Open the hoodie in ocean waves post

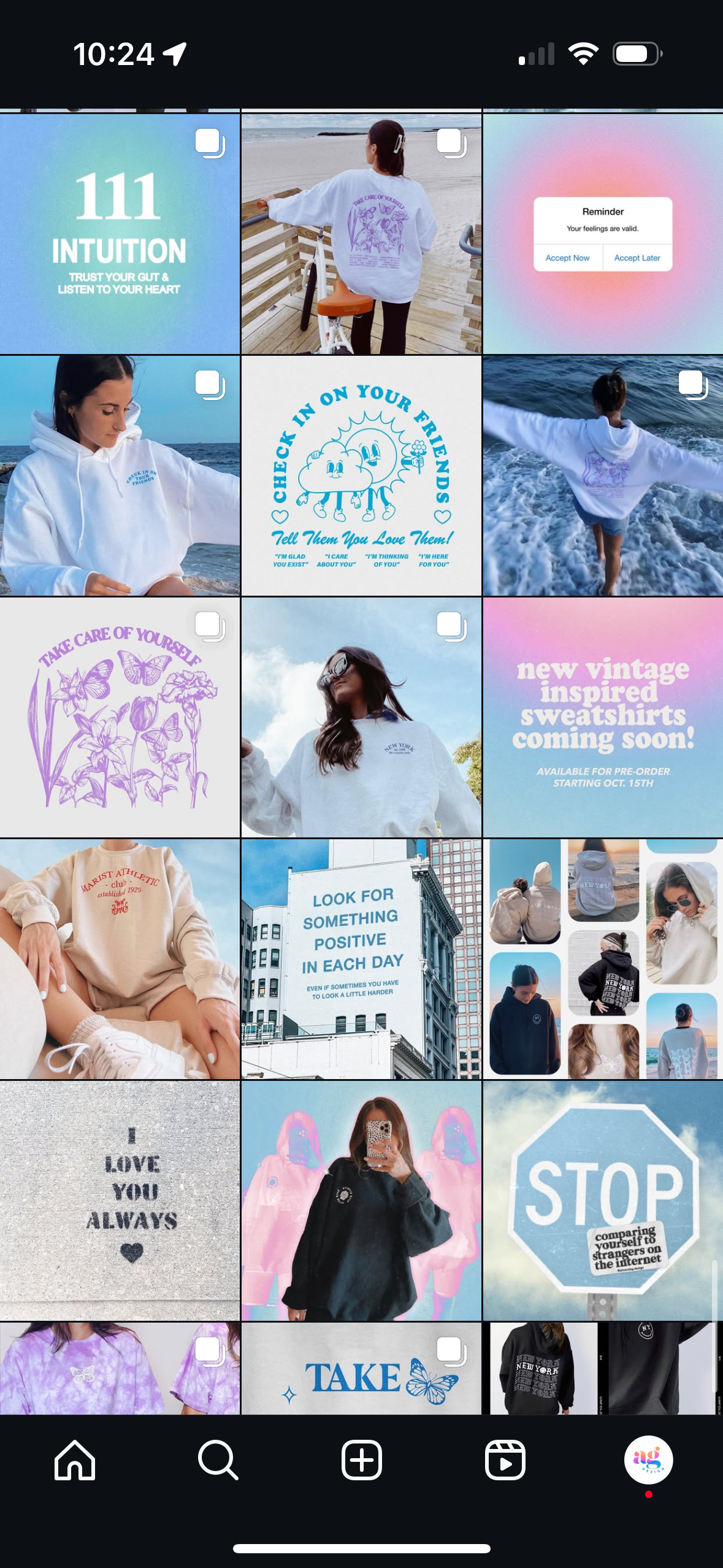(x=603, y=475)
